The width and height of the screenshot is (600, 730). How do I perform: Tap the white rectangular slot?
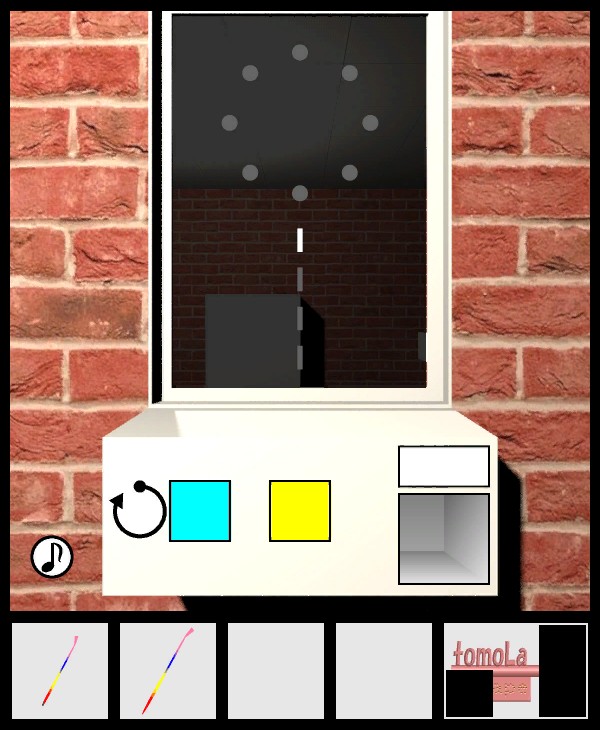tap(444, 466)
